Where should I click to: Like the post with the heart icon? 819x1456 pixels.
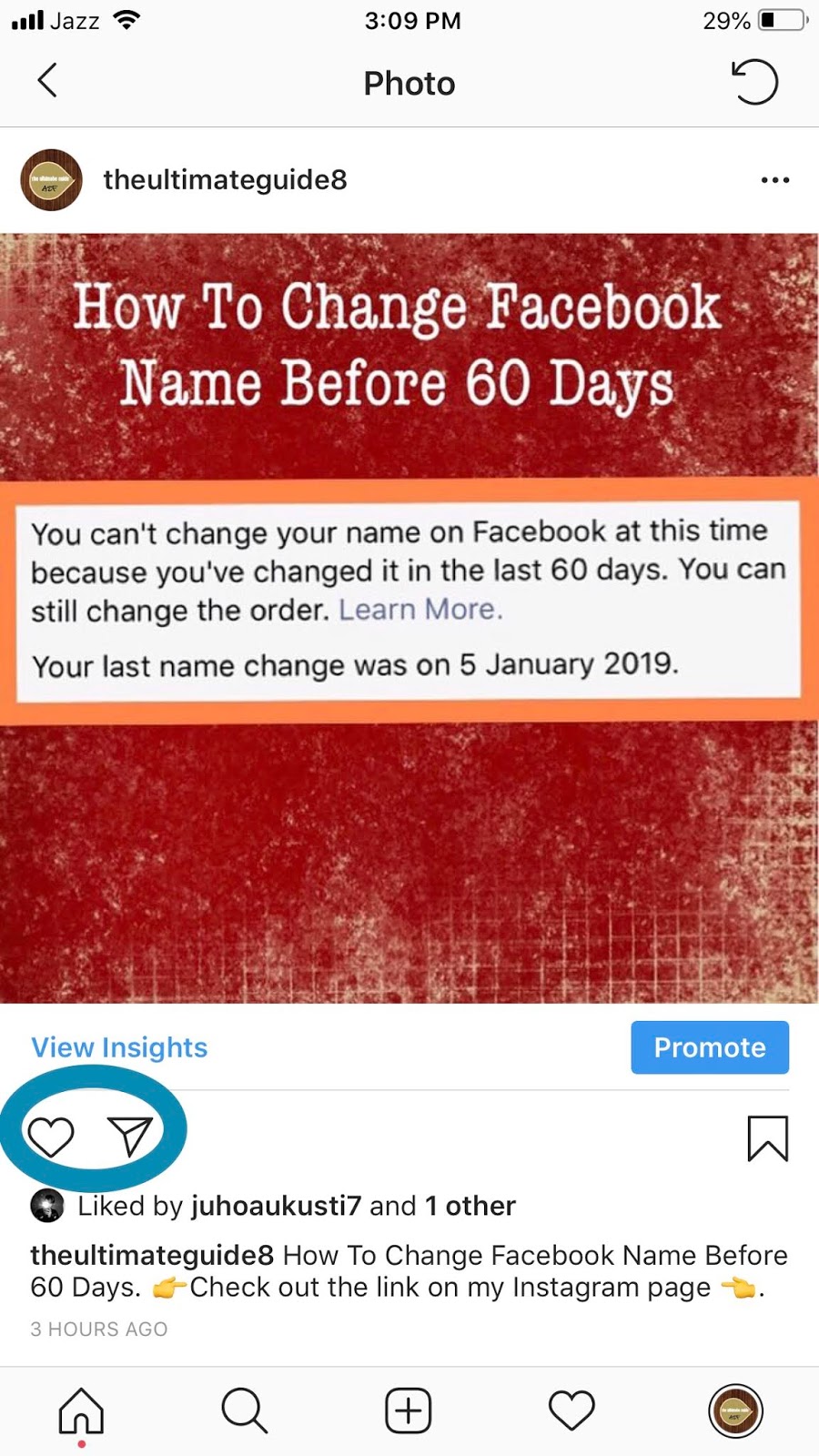point(51,1137)
